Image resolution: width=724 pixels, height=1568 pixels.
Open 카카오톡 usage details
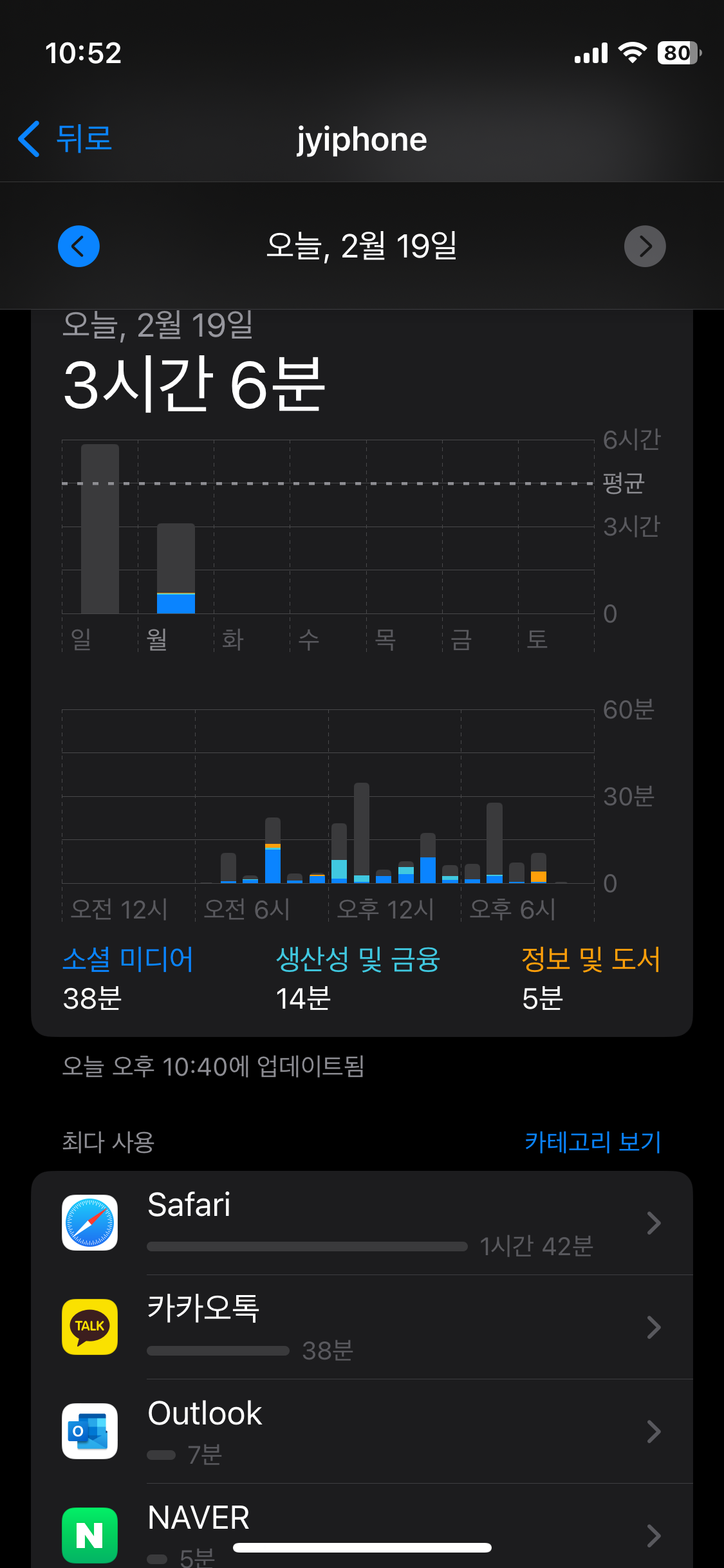(x=362, y=1327)
